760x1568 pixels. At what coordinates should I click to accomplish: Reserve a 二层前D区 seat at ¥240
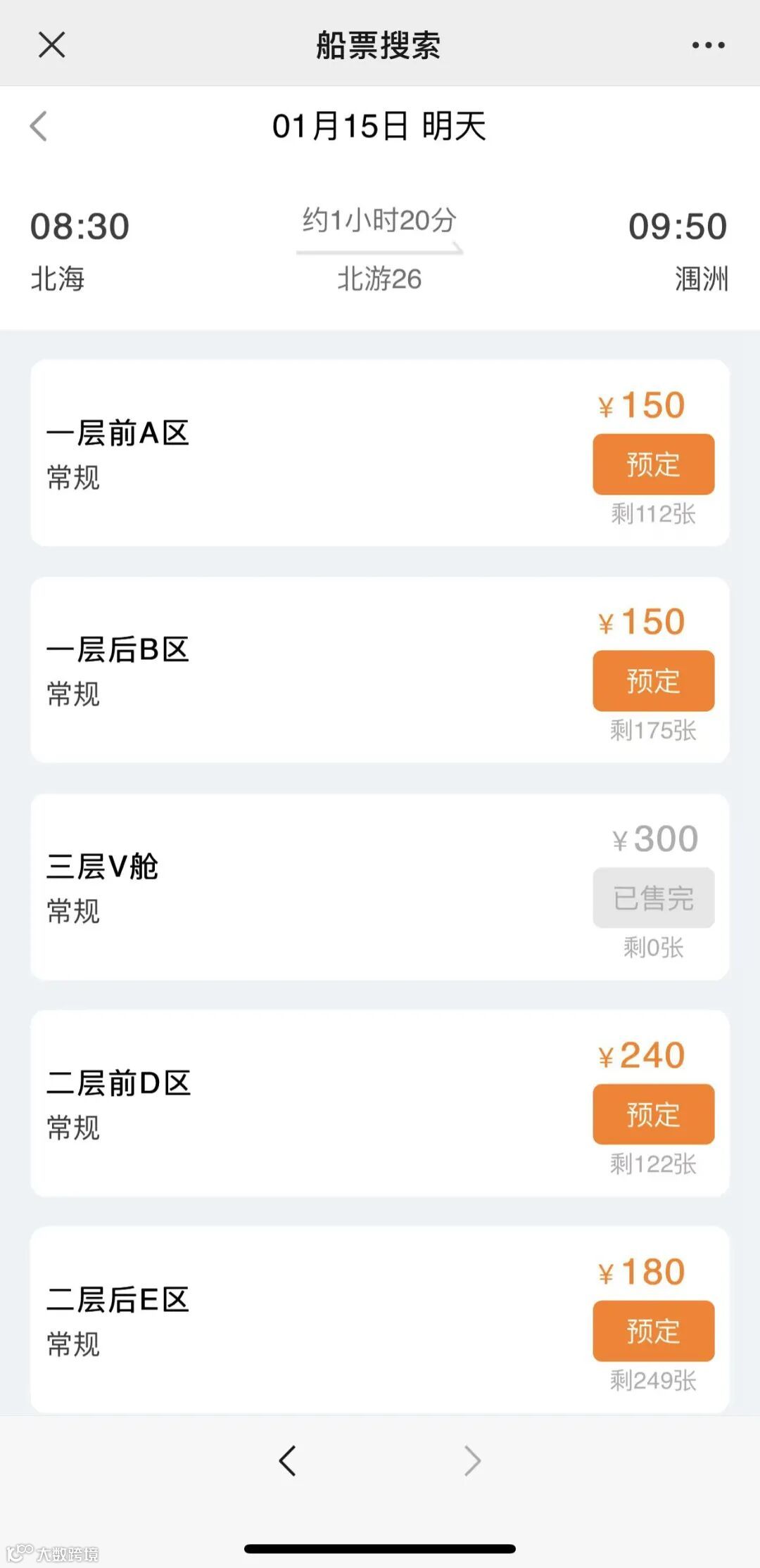point(653,1114)
